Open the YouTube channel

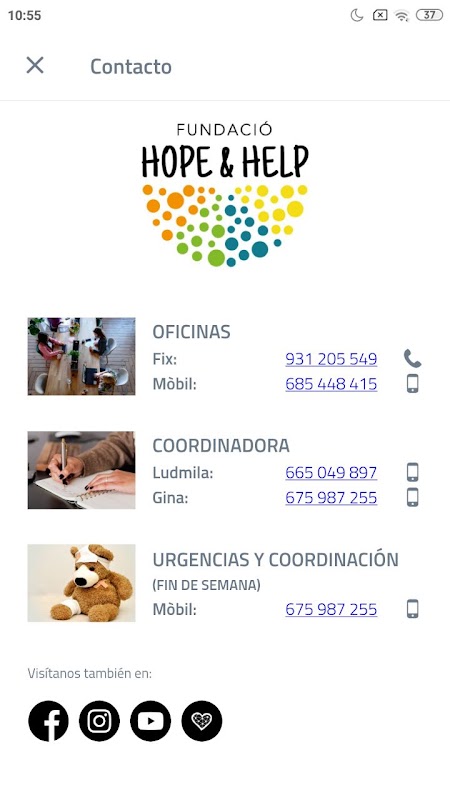[151, 721]
